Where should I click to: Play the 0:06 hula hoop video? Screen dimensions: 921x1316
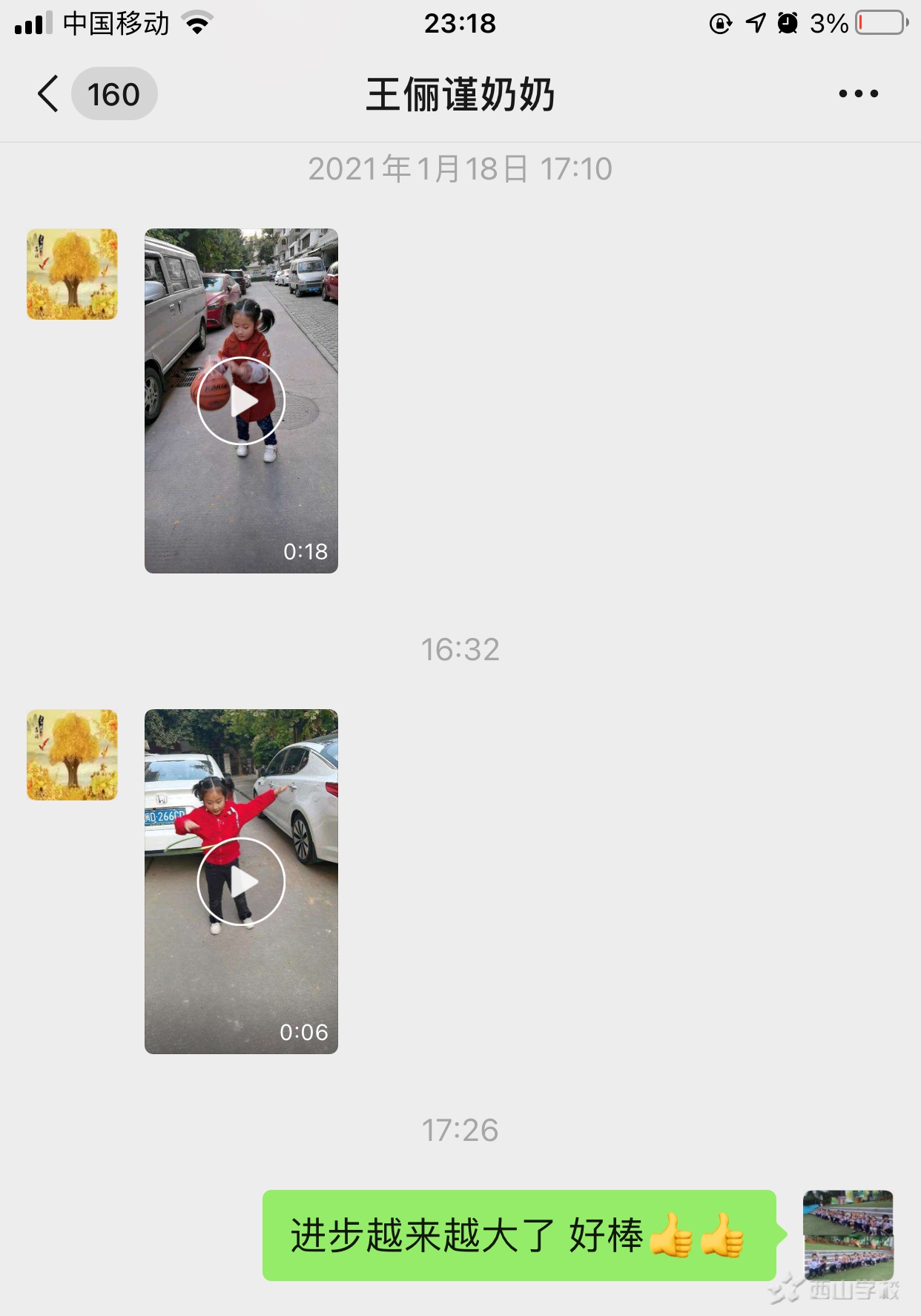pos(241,881)
